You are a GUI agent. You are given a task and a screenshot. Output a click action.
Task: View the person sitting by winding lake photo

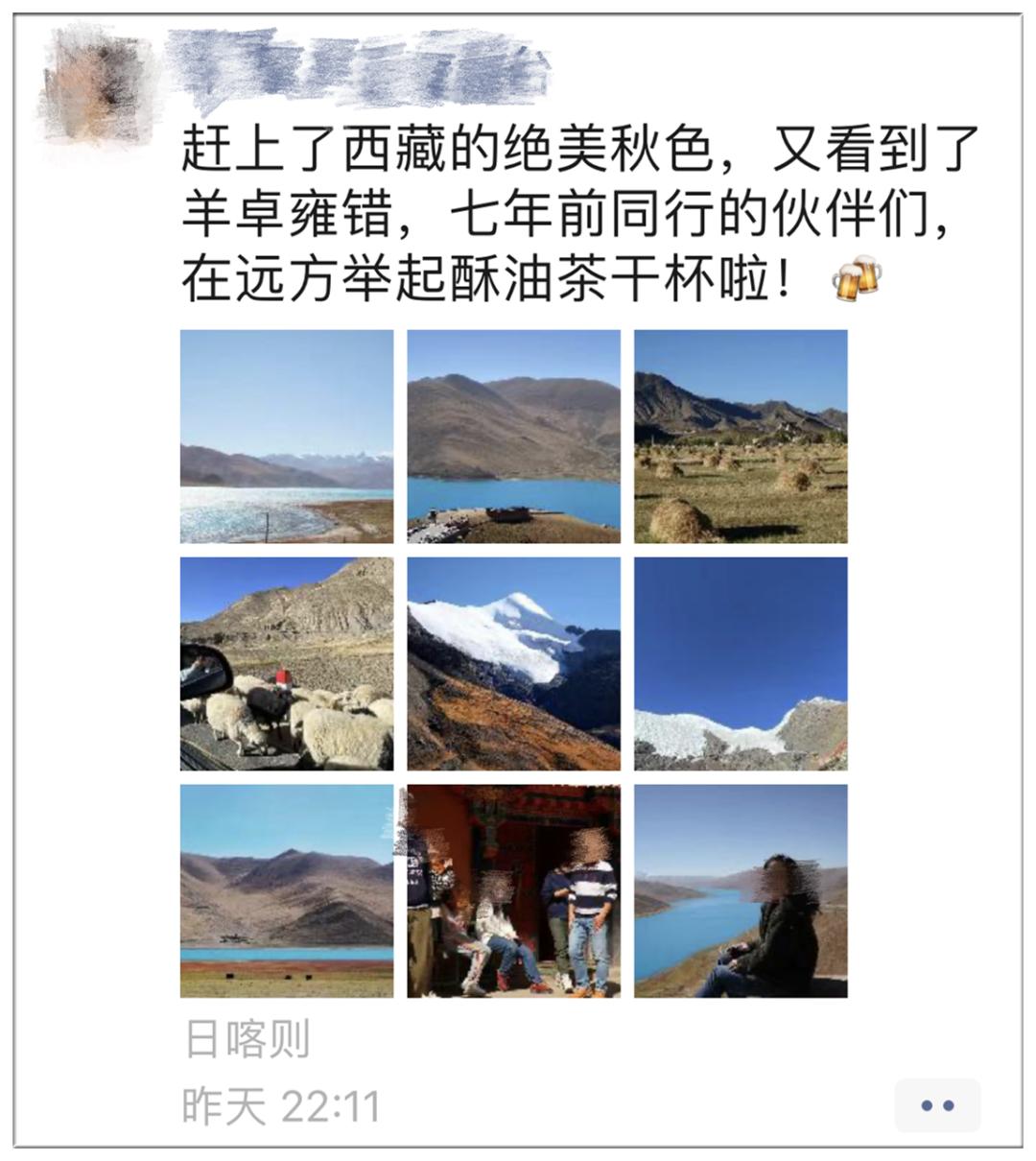point(740,890)
